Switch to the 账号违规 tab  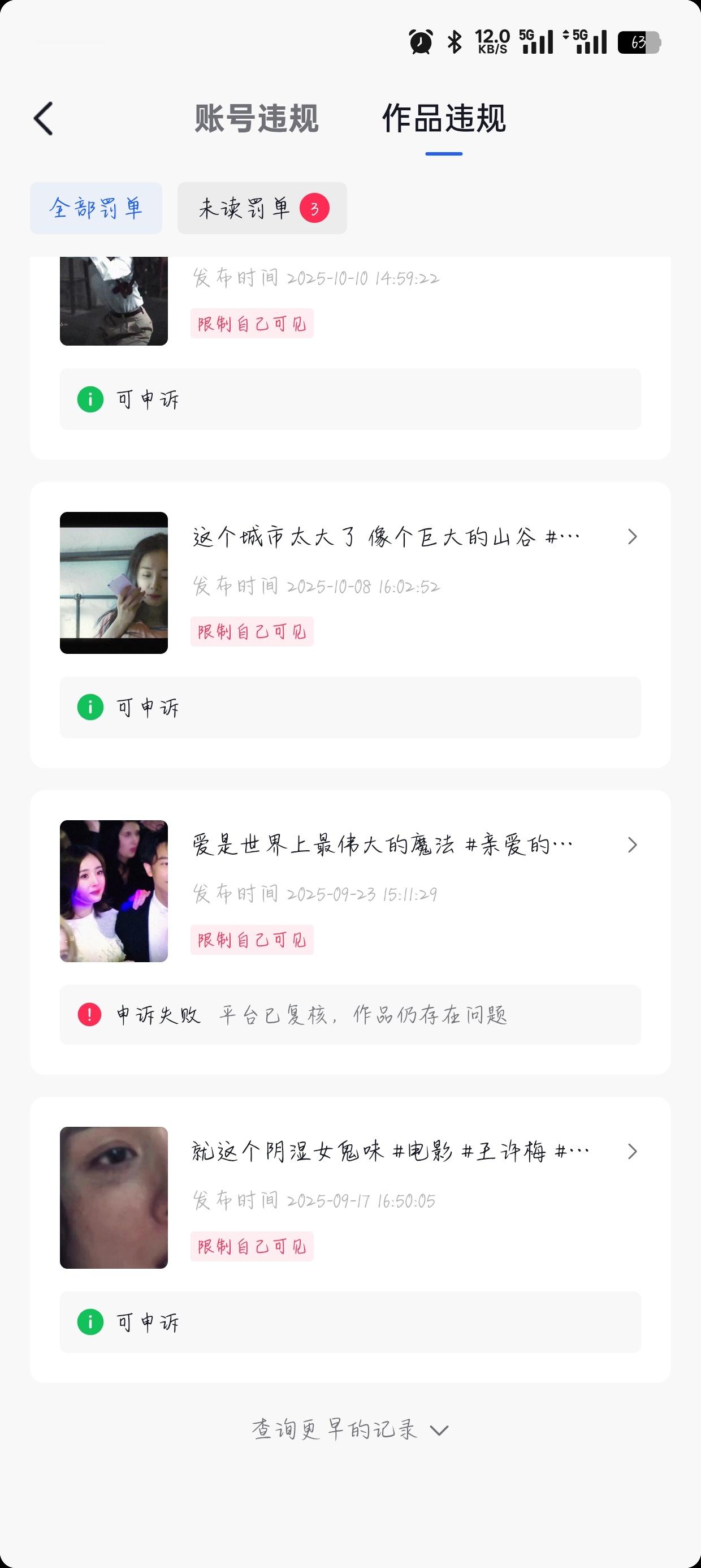tap(258, 119)
